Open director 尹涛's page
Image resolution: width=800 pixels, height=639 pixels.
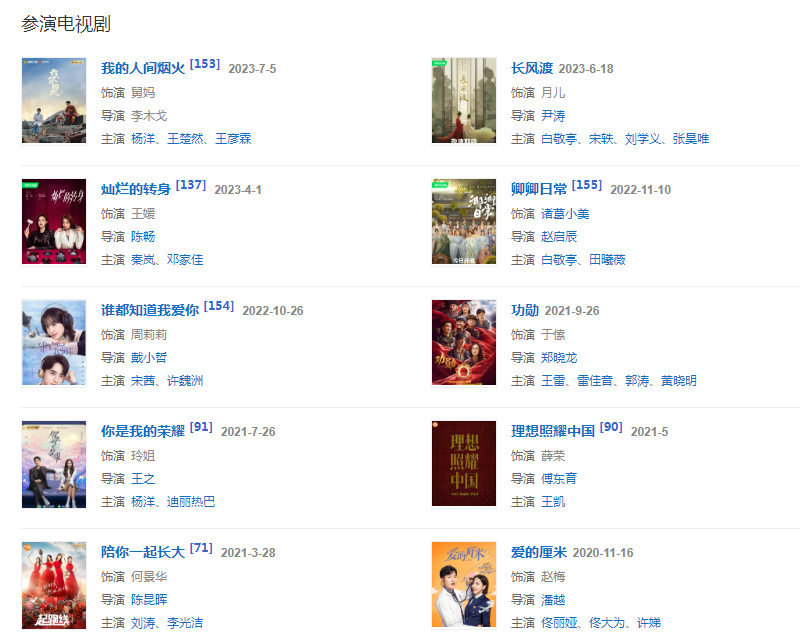pyautogui.click(x=553, y=115)
